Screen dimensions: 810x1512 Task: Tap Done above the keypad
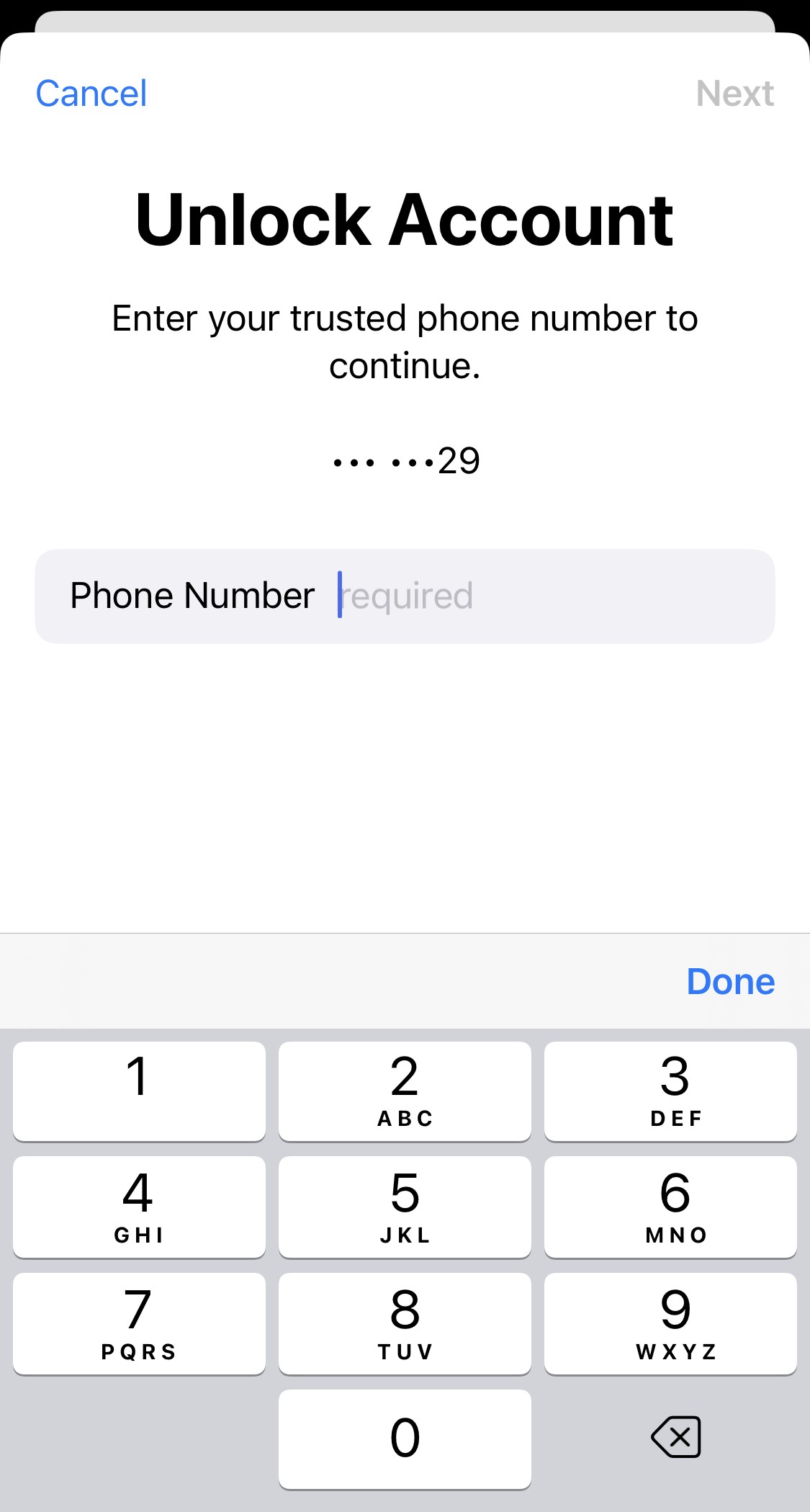tap(731, 981)
